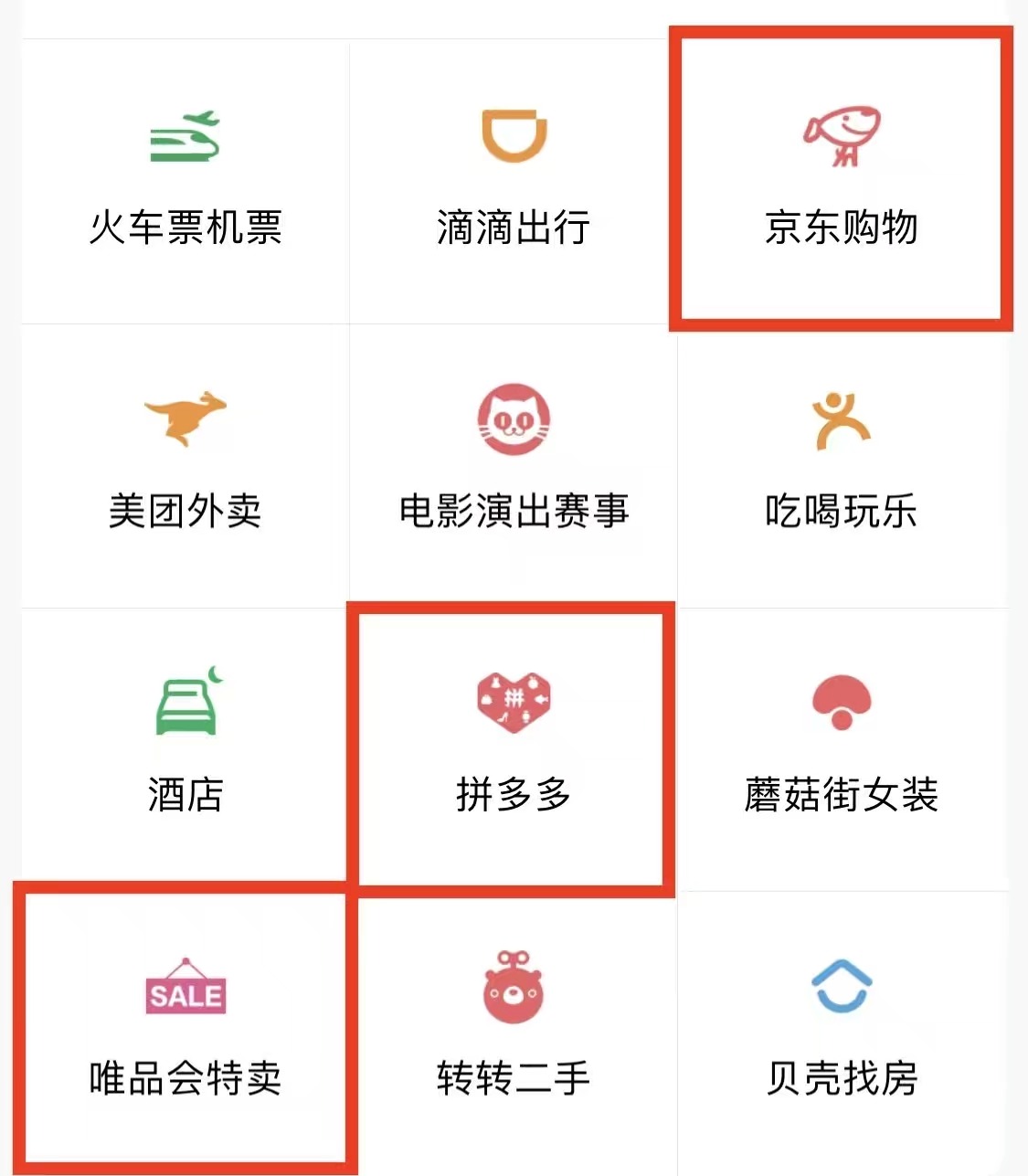This screenshot has height=1176, width=1028.
Task: Click the 滴滴出行 text label
Action: pos(513,228)
